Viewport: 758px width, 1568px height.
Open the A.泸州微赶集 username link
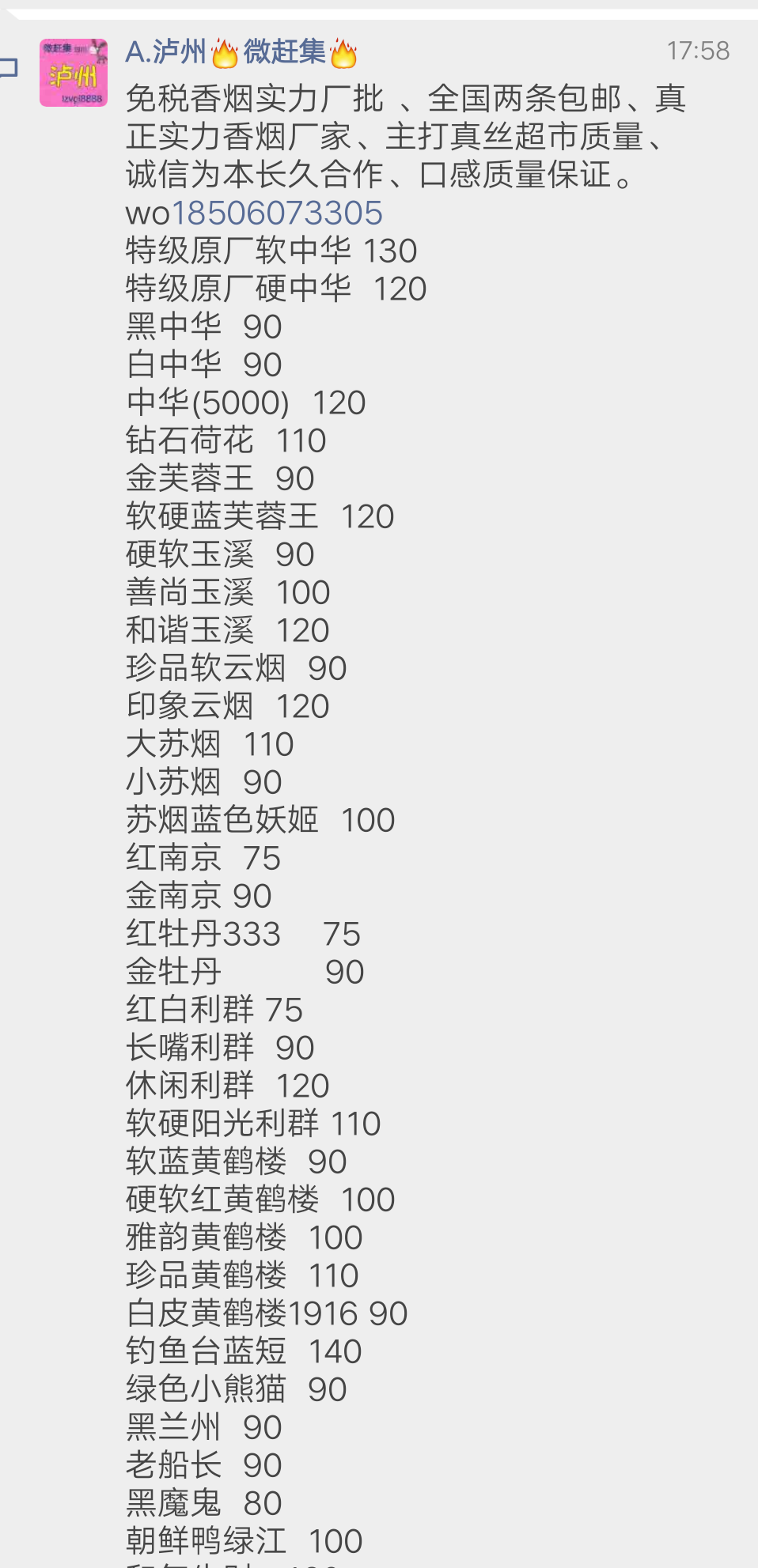pyautogui.click(x=241, y=52)
